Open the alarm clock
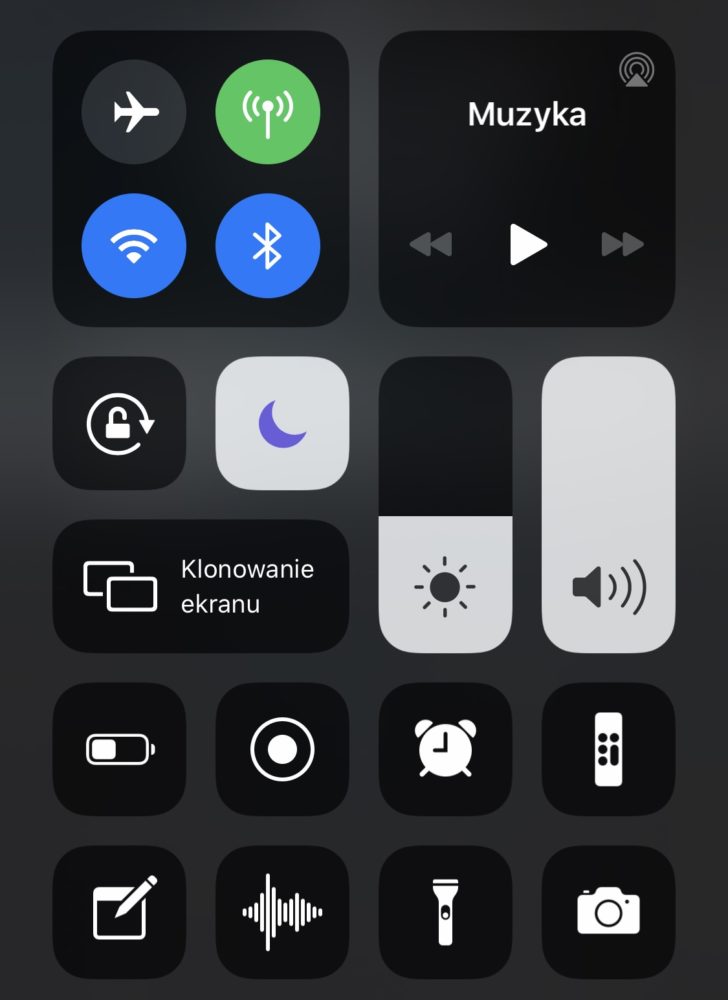Screen dimensions: 728x1000 click(x=445, y=749)
